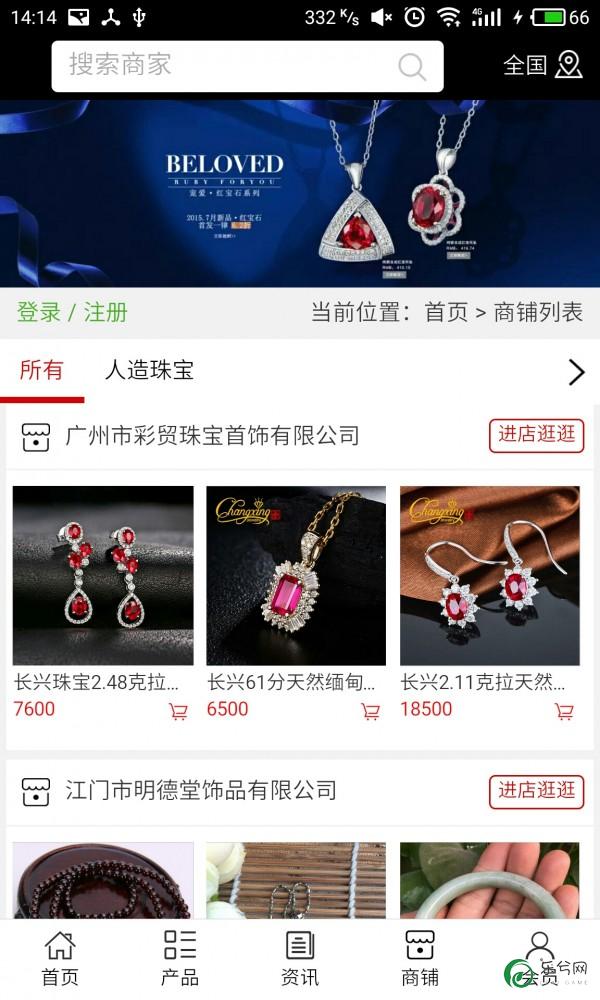Open the 长兴珠宝2.48克拉 earrings product
The image size is (600, 1000).
103,576
